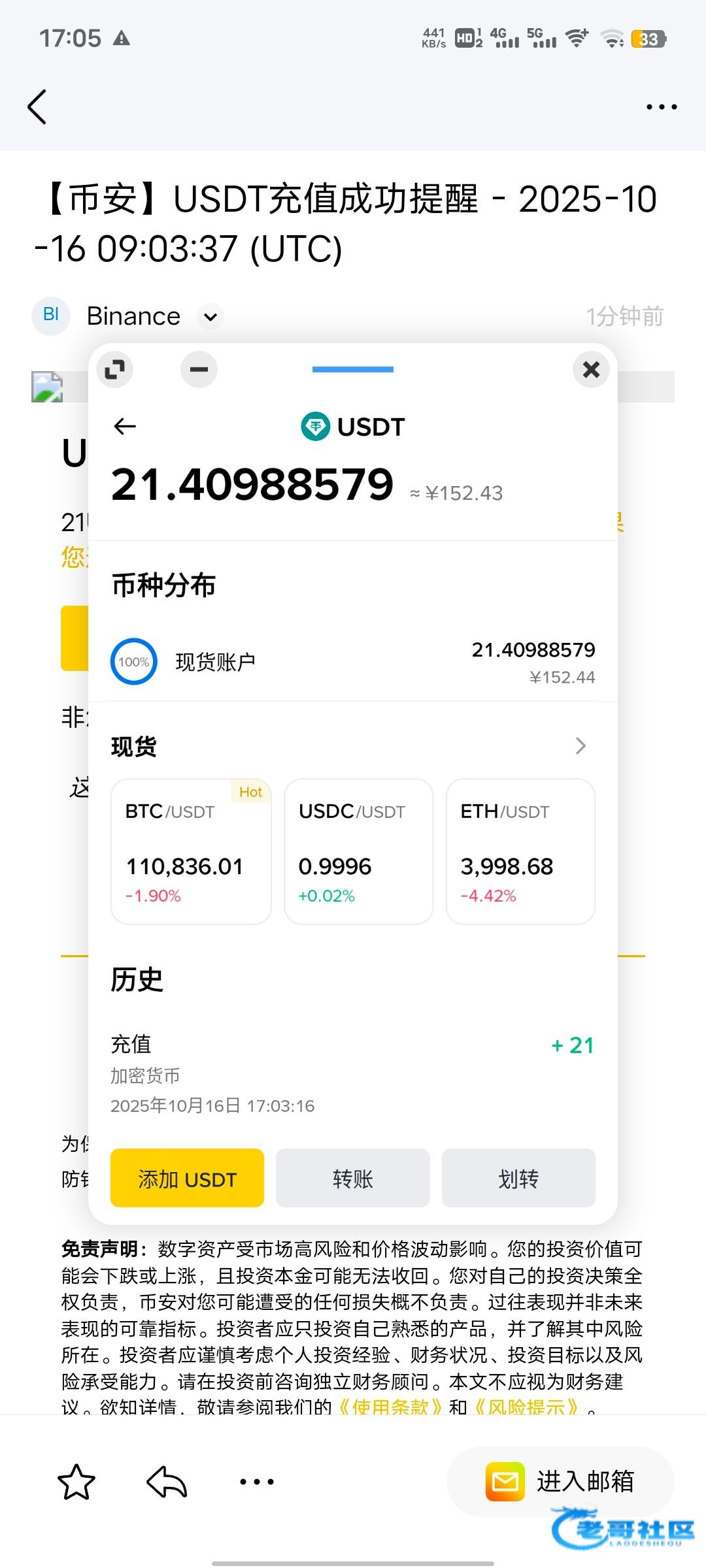706x1568 pixels.
Task: Open the ETH/USDT trading pair card
Action: [x=520, y=851]
